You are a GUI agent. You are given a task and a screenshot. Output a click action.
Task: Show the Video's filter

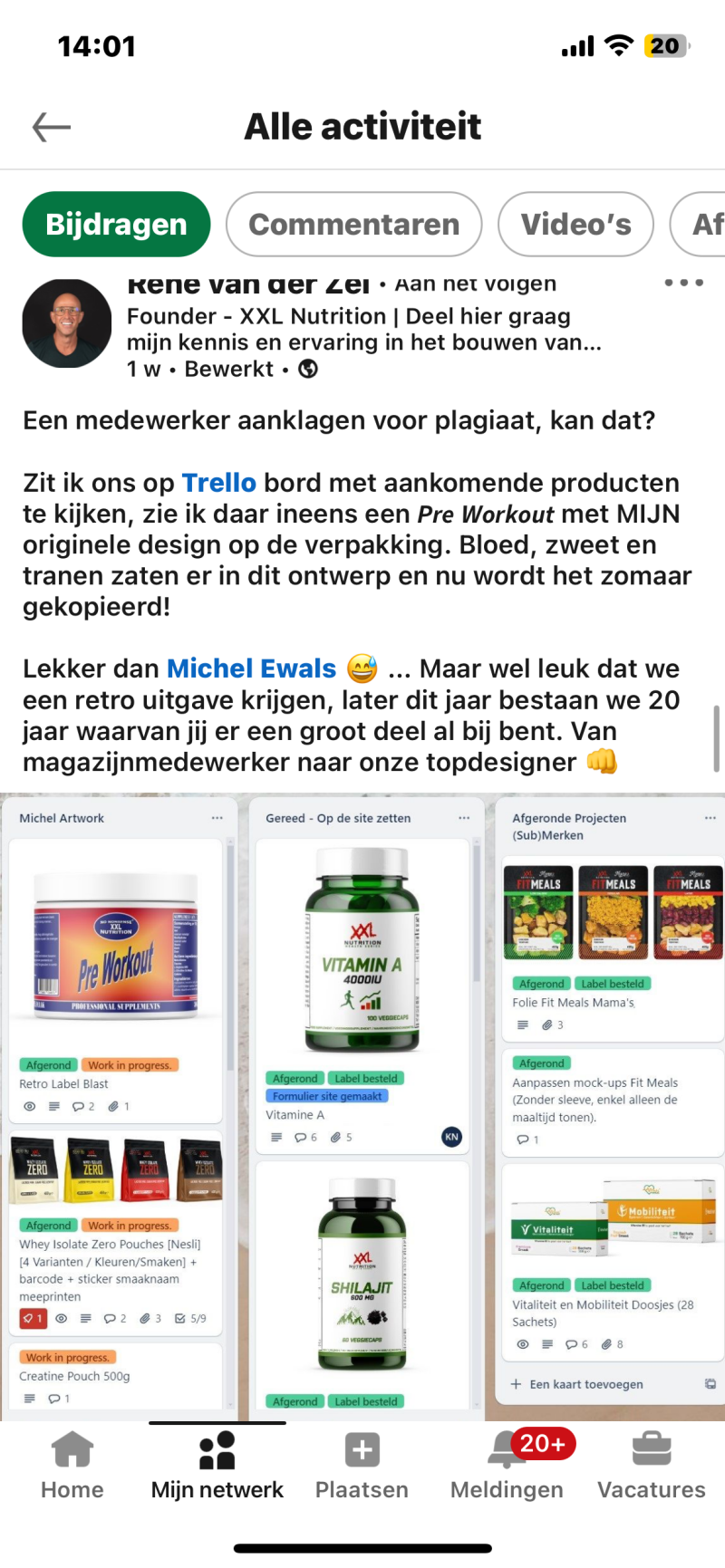(575, 224)
